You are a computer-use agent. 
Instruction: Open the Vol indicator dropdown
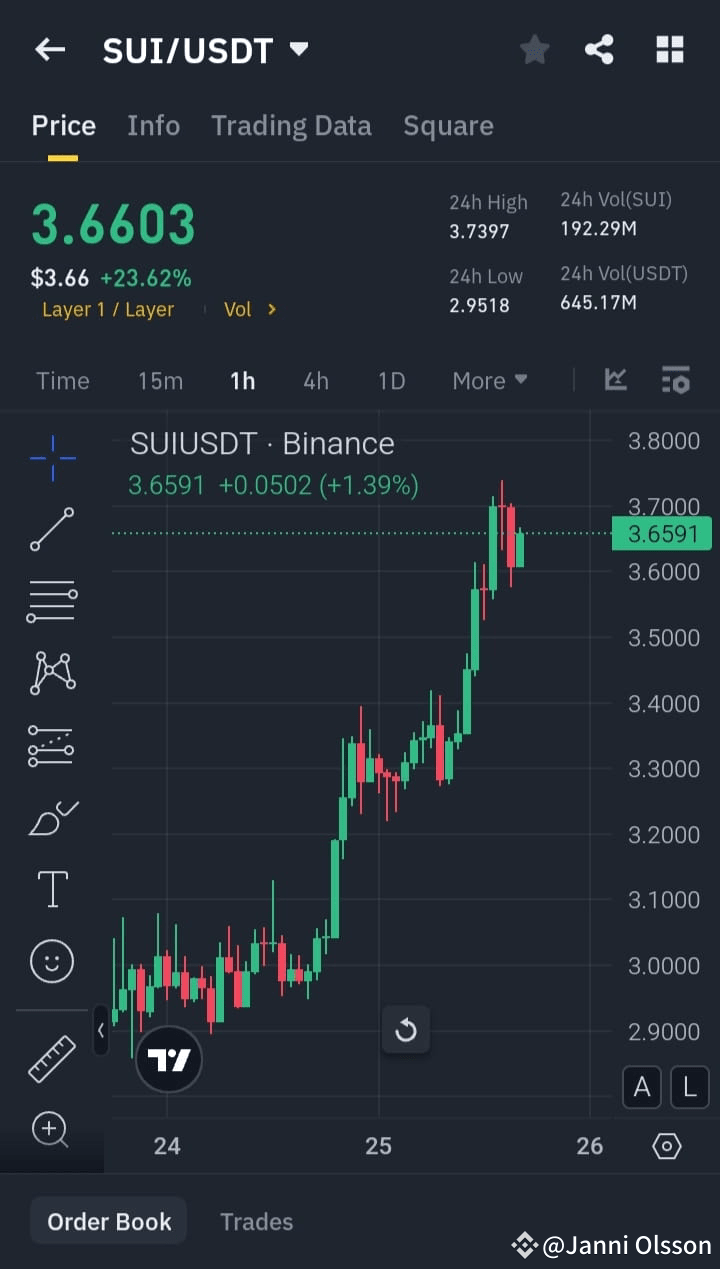click(249, 309)
